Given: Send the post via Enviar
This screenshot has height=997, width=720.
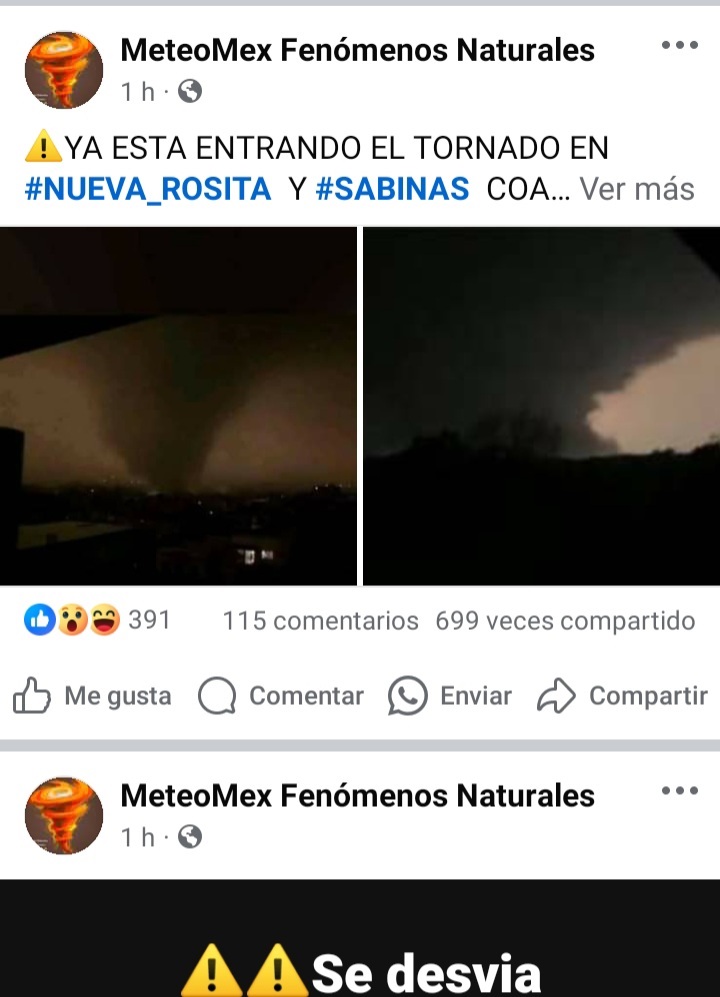Looking at the screenshot, I should [x=450, y=696].
